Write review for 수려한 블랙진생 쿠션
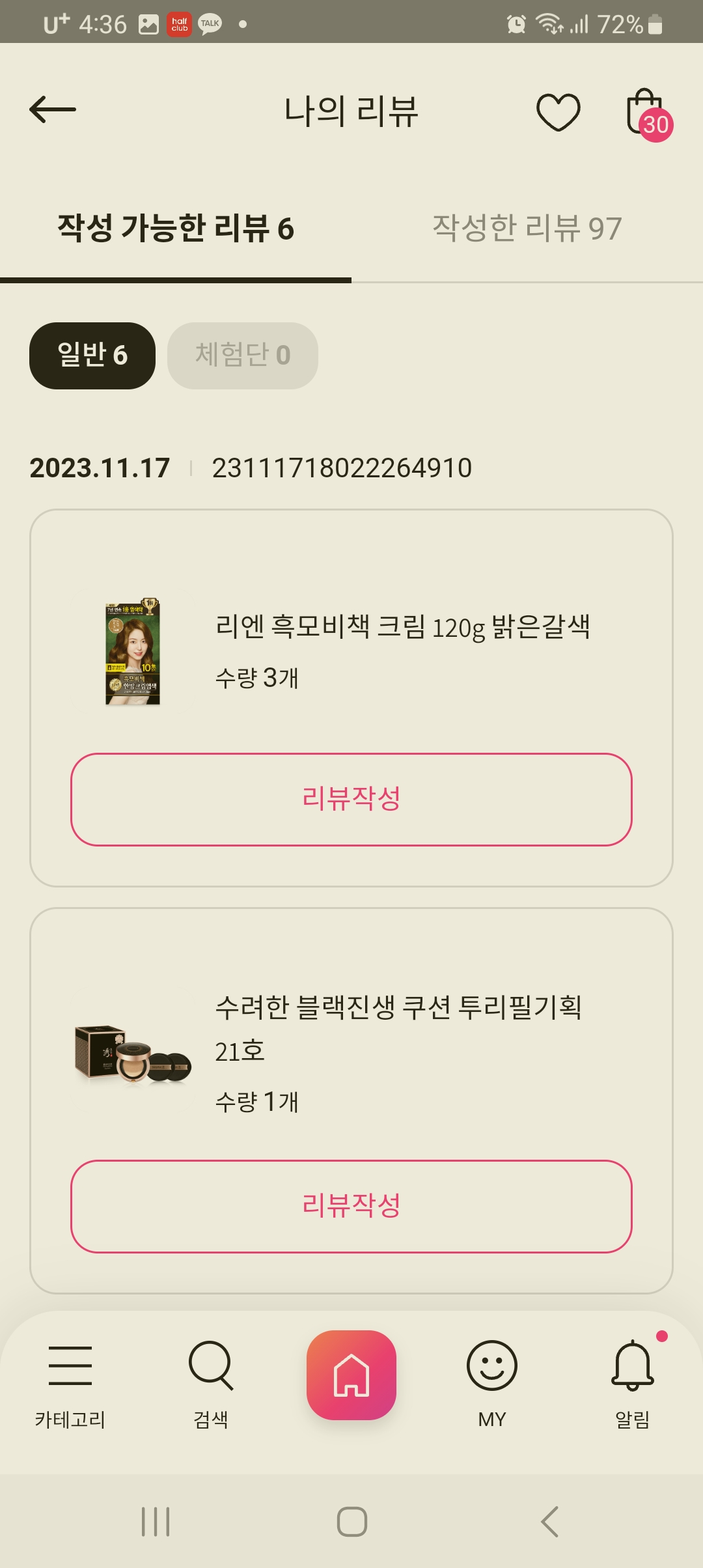The image size is (703, 1568). click(351, 1206)
